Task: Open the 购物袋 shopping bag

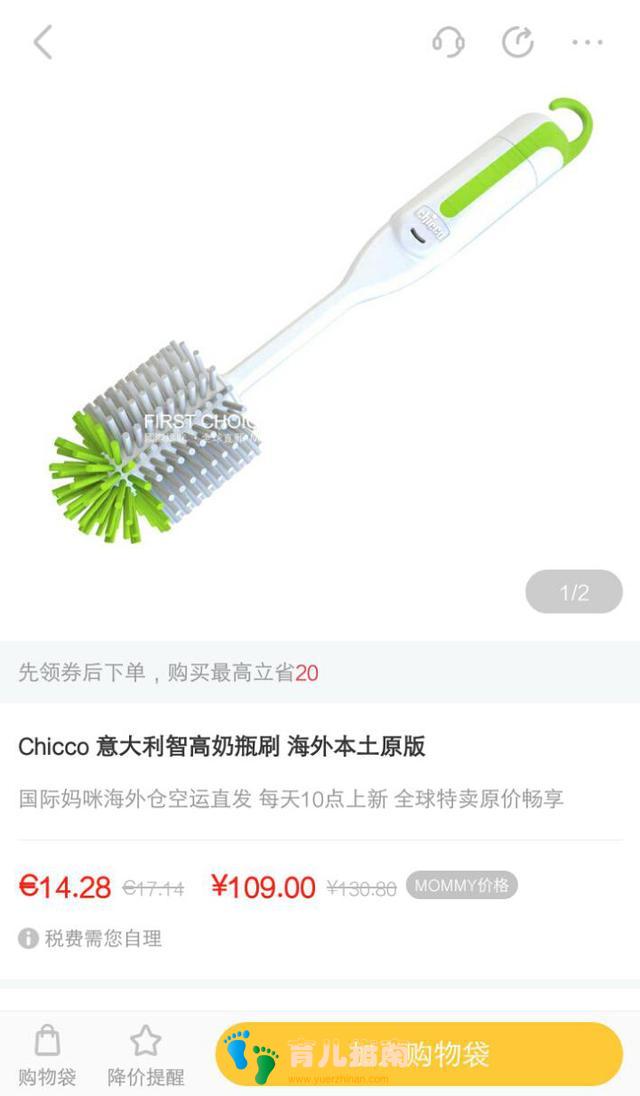Action: click(47, 1054)
